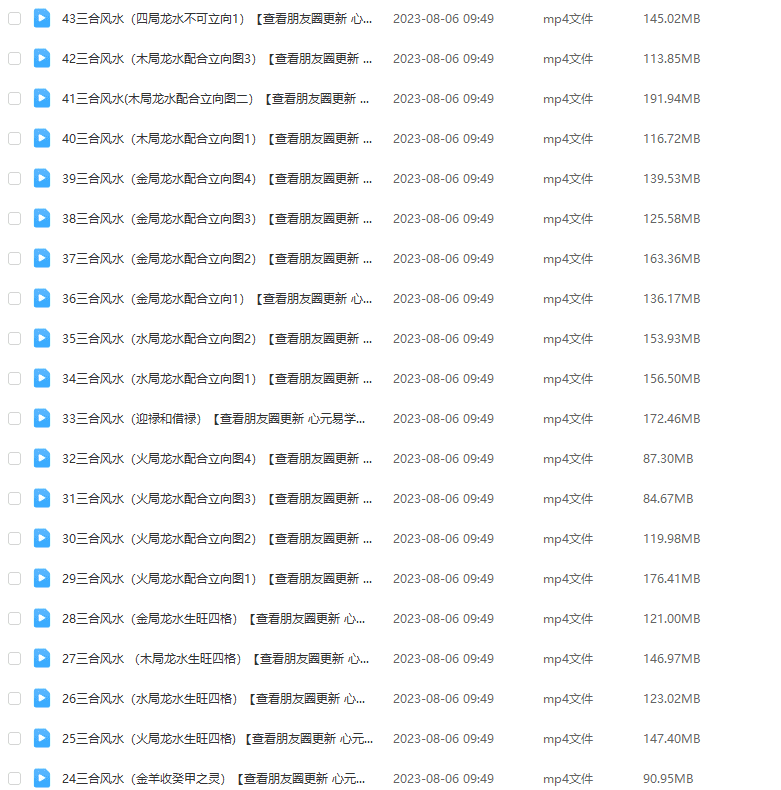This screenshot has height=790, width=781.
Task: Select checkbox for file 42三合风水
Action: (x=14, y=59)
